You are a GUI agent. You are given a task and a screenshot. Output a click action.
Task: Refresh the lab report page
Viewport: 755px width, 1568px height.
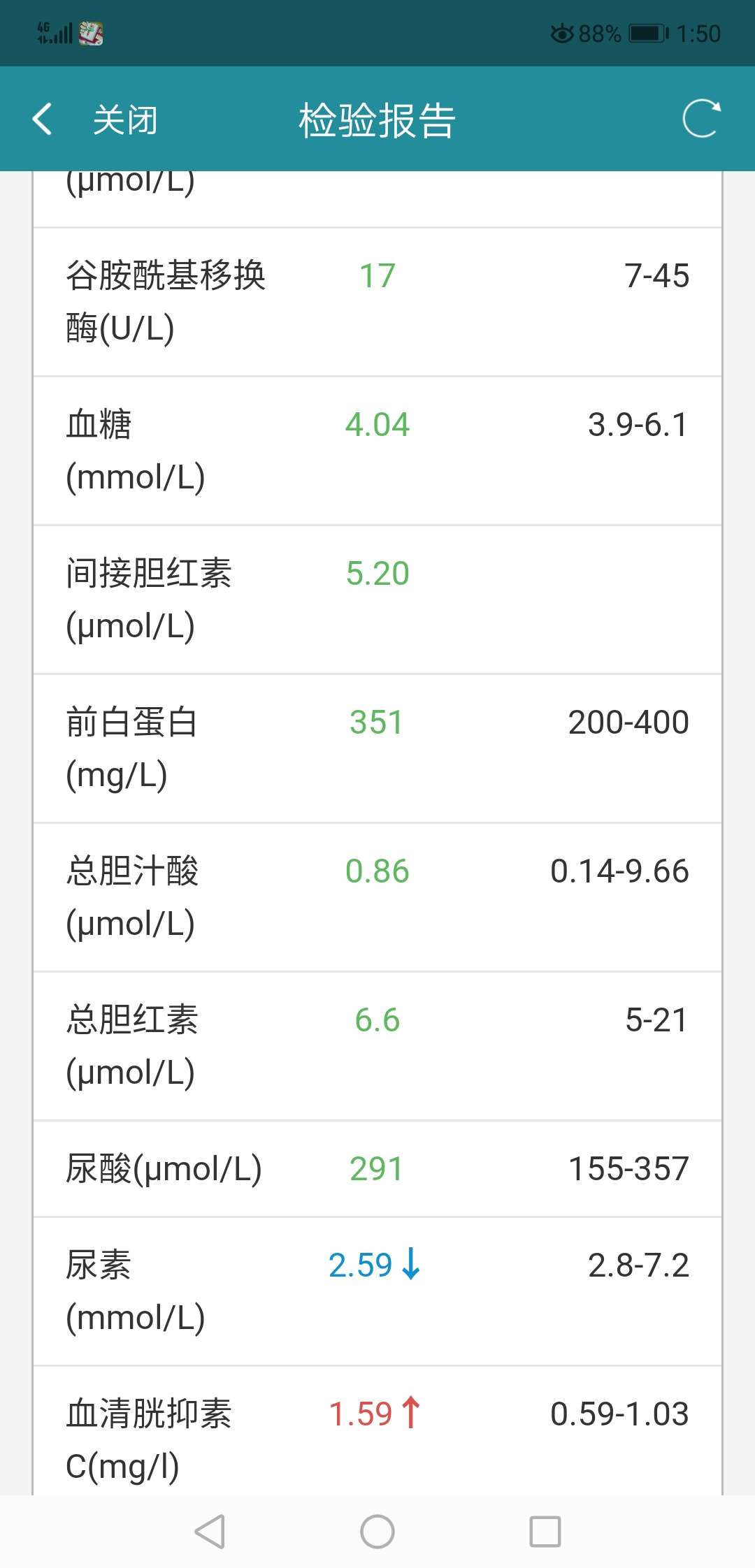[x=700, y=119]
